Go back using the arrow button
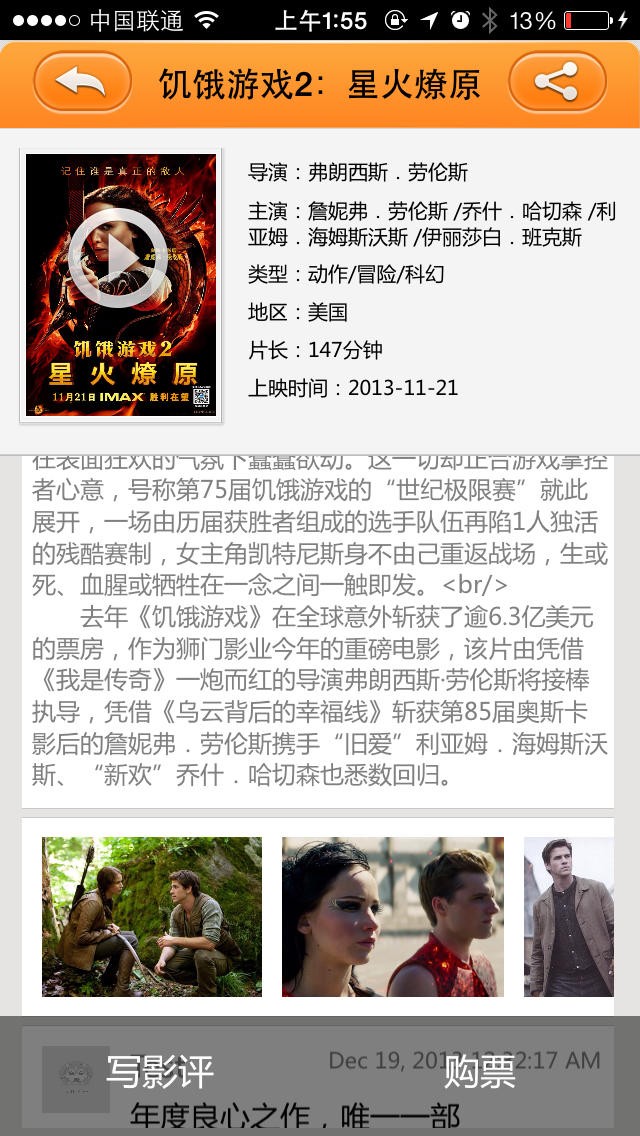This screenshot has width=640, height=1136. tap(82, 82)
